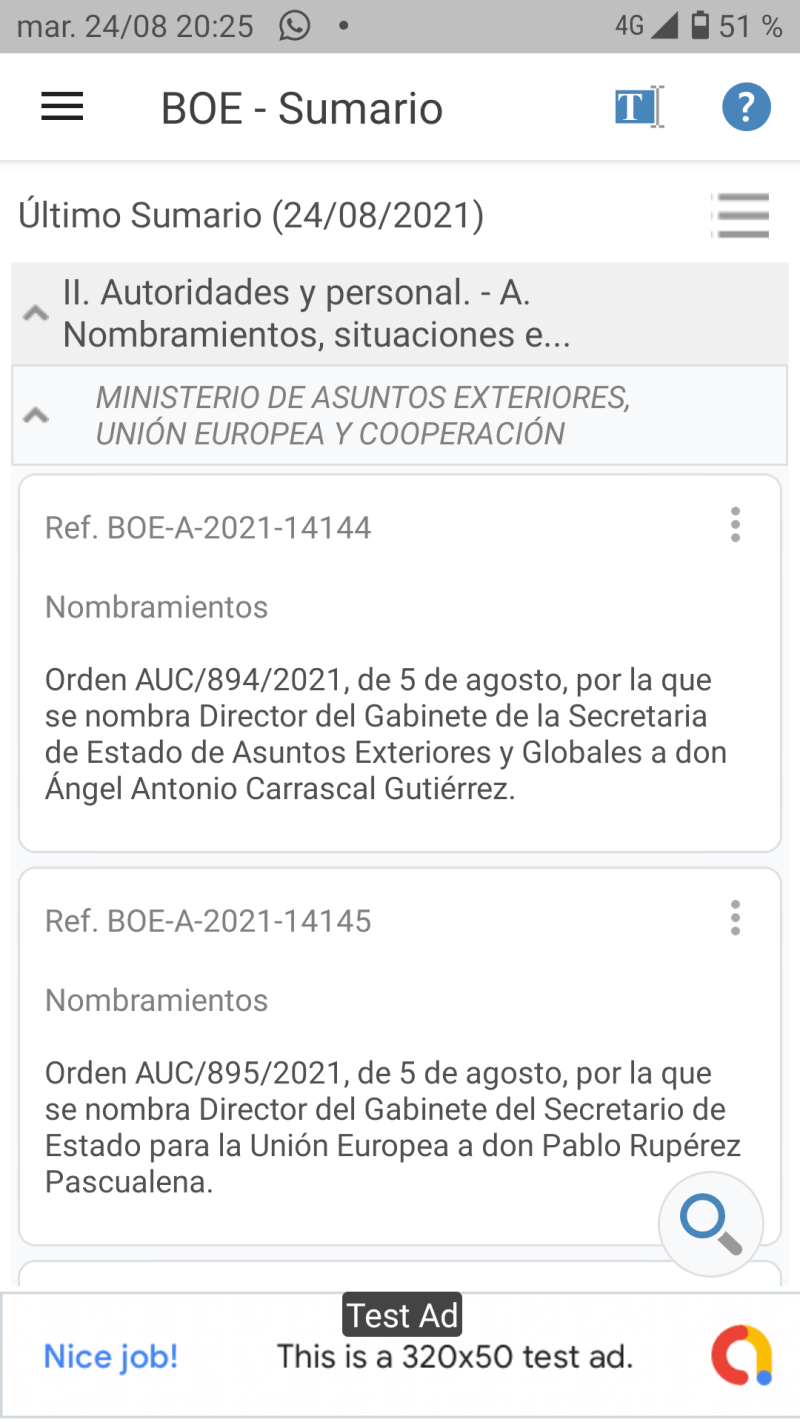Open the Nice job! test ad banner
Viewport: 800px width, 1422px height.
tap(400, 1355)
